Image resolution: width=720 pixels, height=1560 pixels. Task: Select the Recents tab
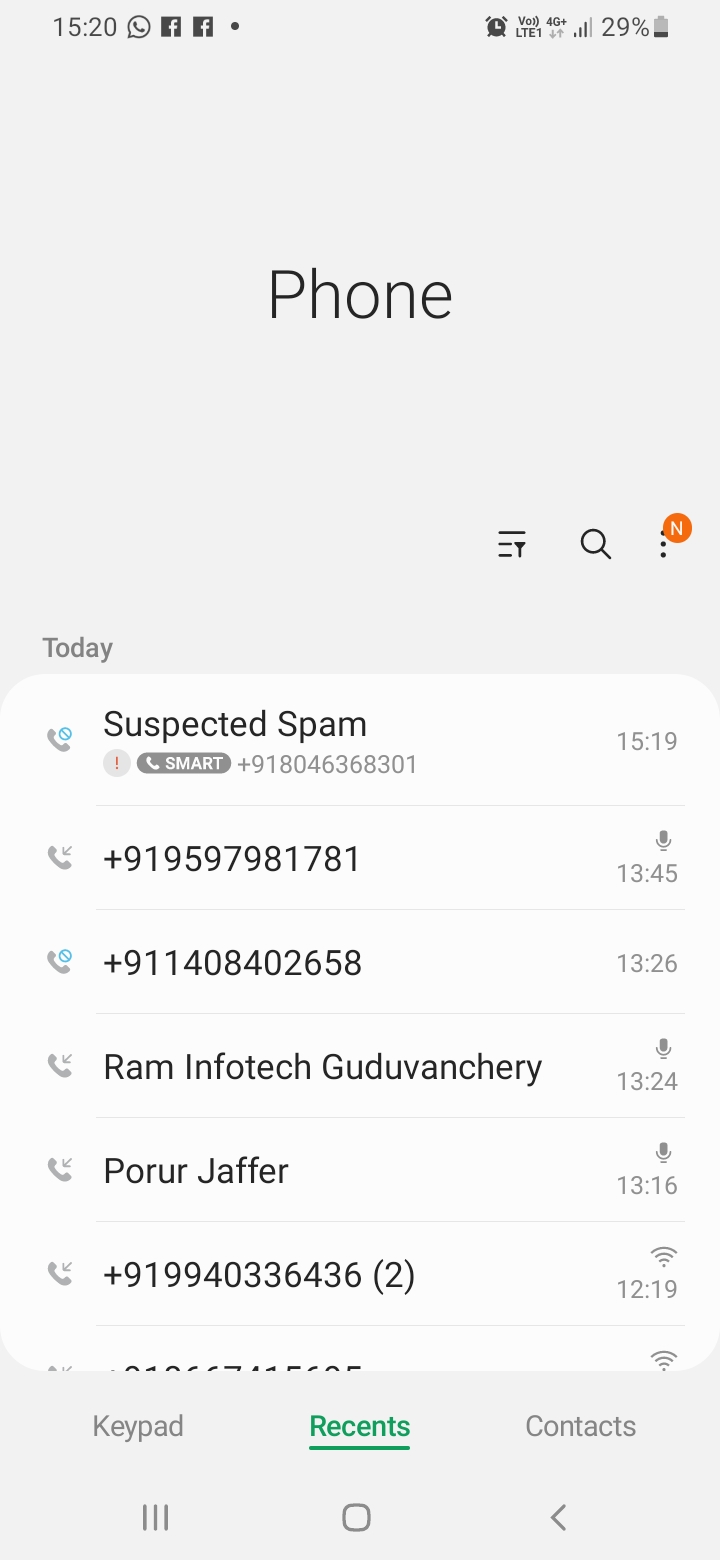click(360, 1426)
